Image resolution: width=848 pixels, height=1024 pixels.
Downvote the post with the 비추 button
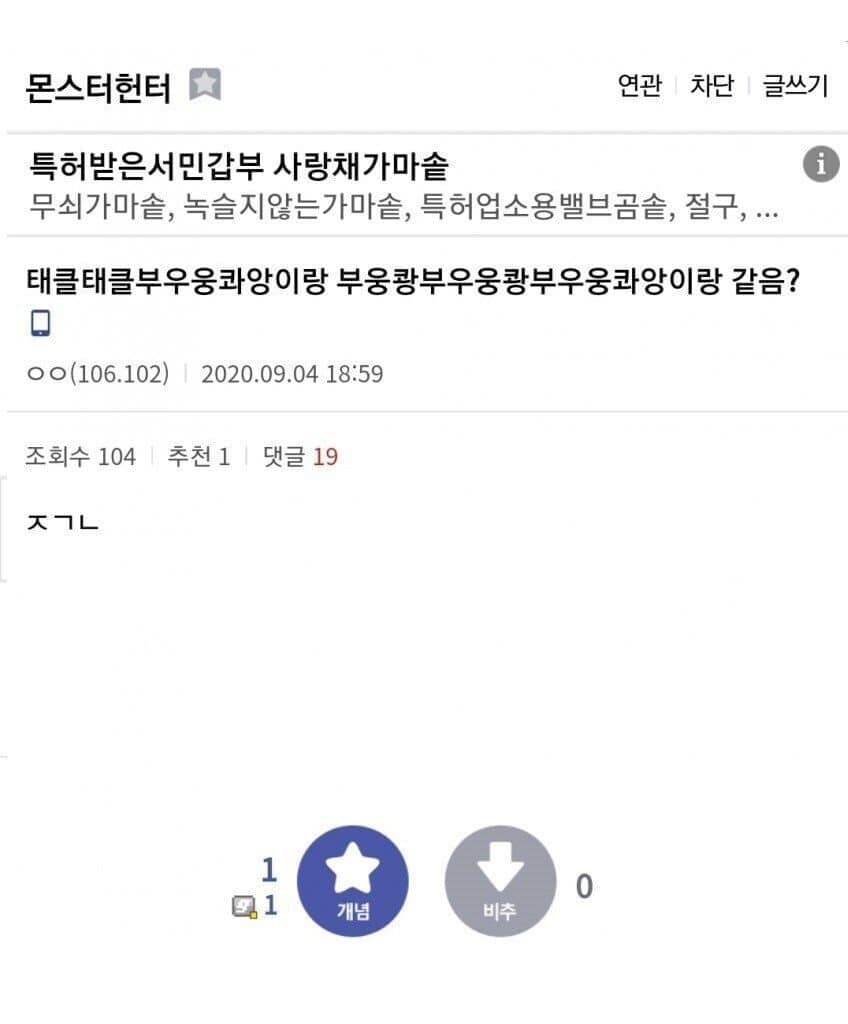coord(500,881)
